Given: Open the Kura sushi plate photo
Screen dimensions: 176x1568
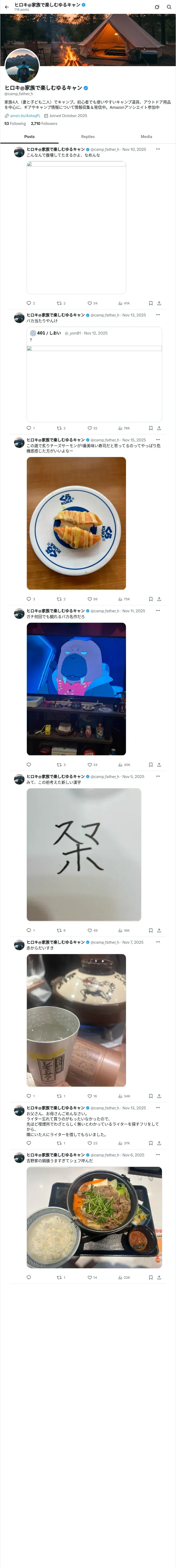Looking at the screenshot, I should point(76,523).
